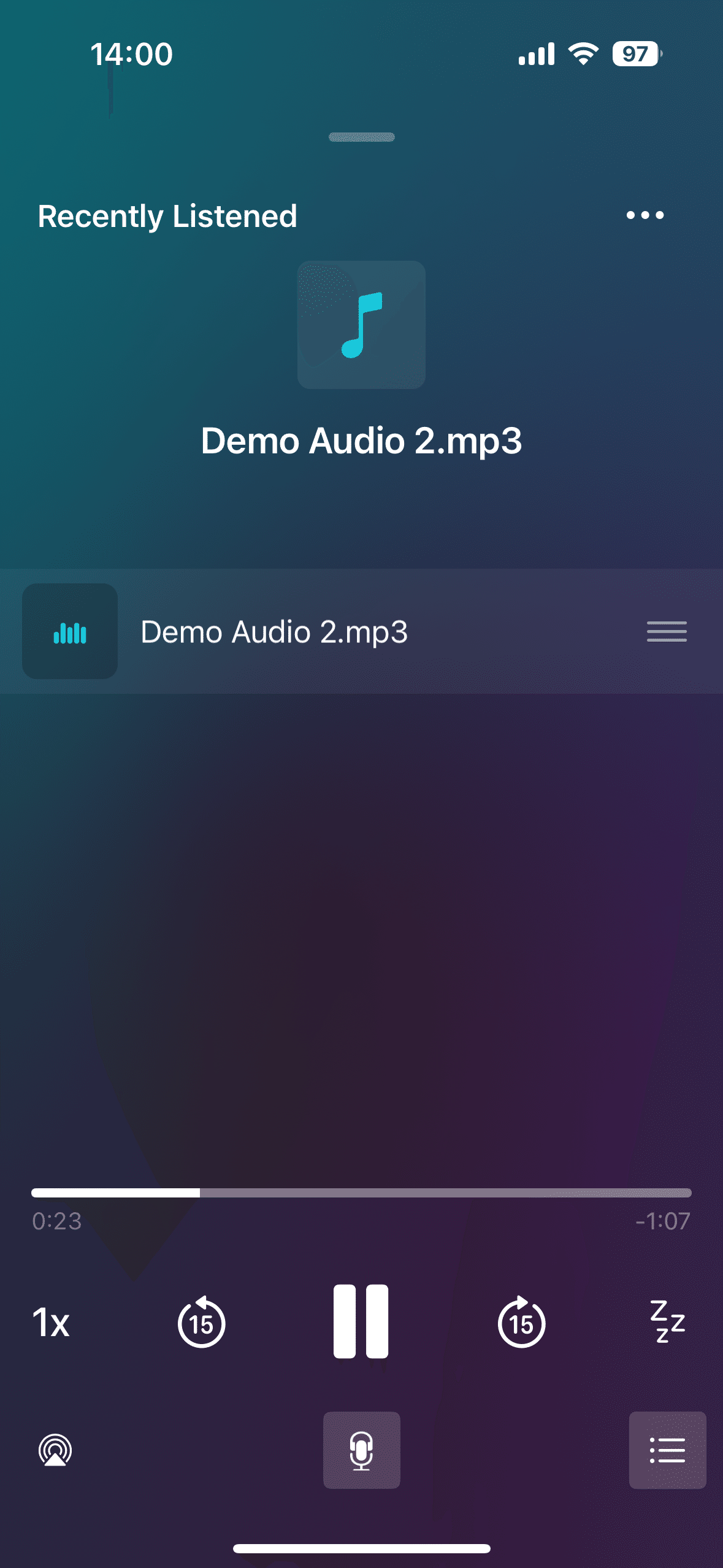Screen dimensions: 723x1568
Task: Select Demo Audio 2.mp3 in the queue
Action: (274, 632)
